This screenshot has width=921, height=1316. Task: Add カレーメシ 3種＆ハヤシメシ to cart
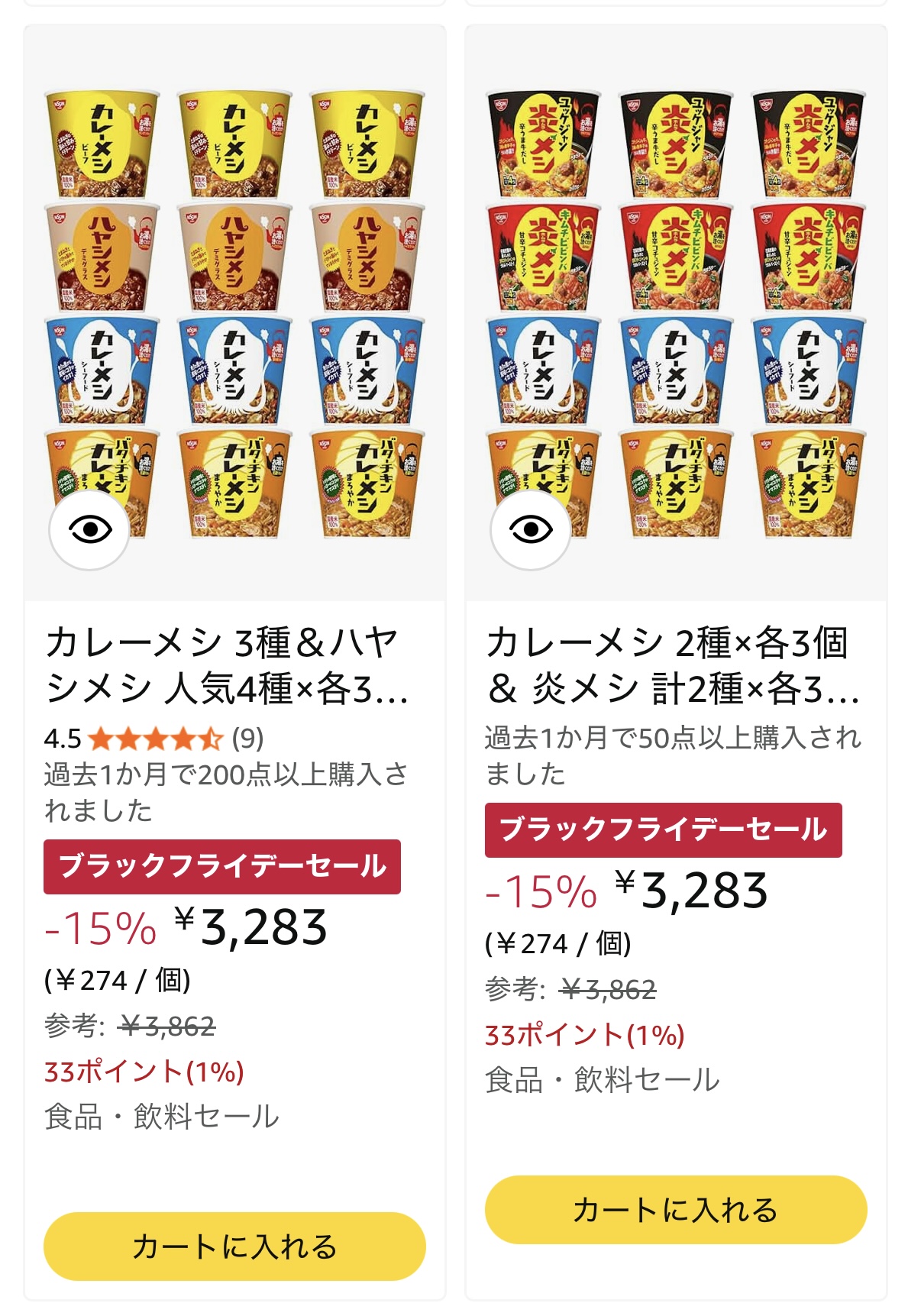[234, 1246]
